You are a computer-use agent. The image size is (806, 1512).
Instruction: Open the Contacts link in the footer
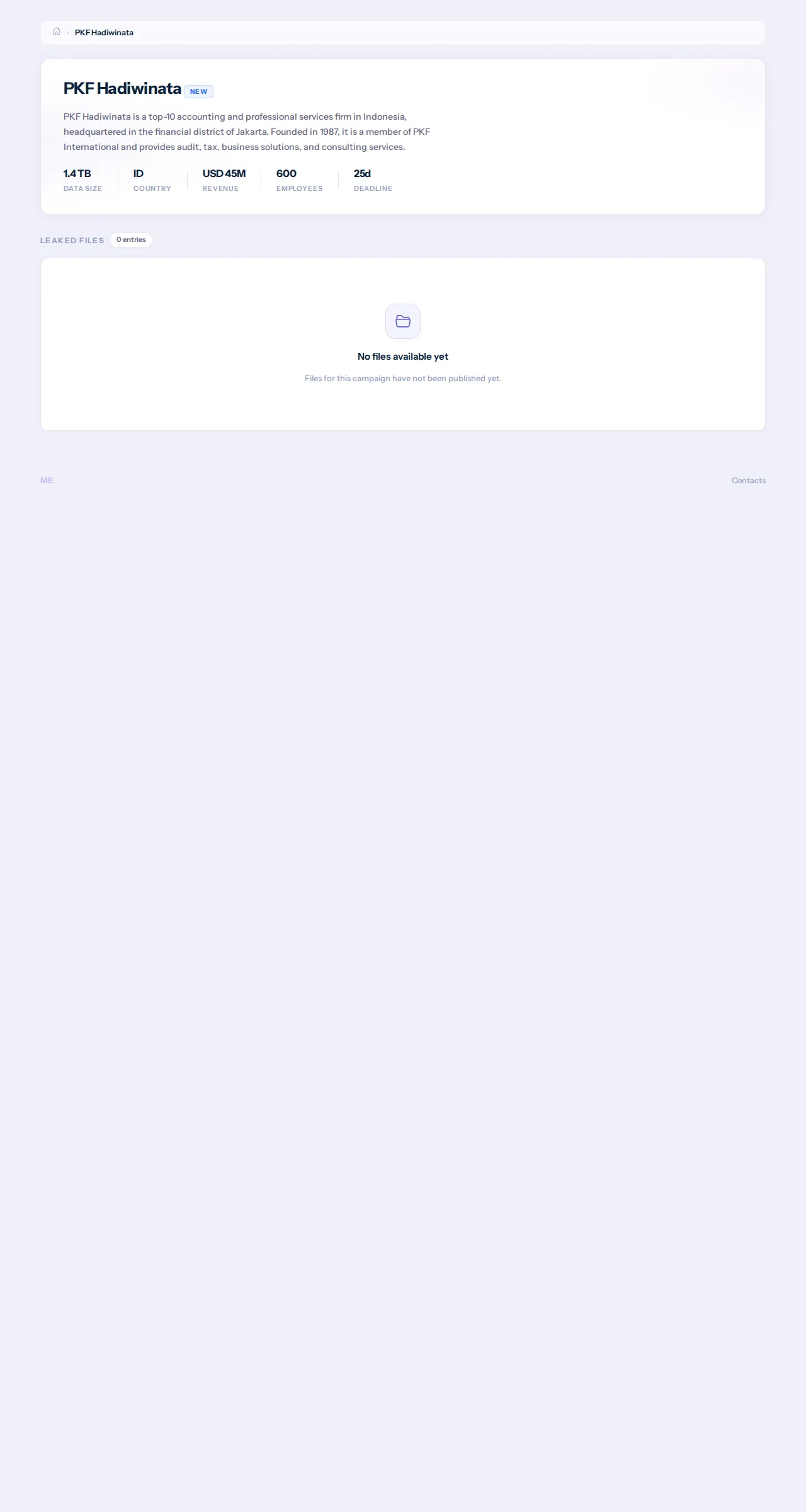click(x=748, y=481)
